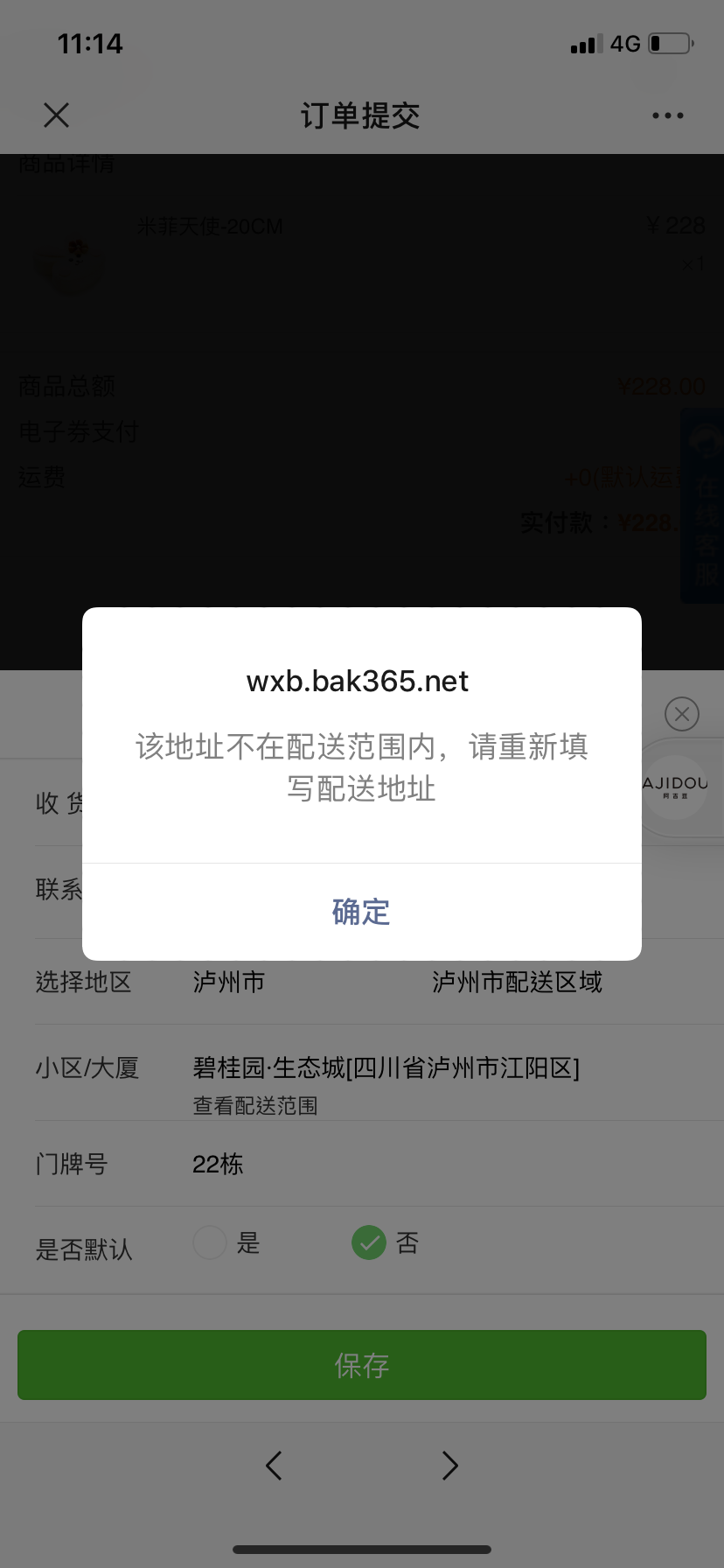This screenshot has width=724, height=1568.
Task: Open 查看配送范围 delivery range link
Action: point(255,1106)
